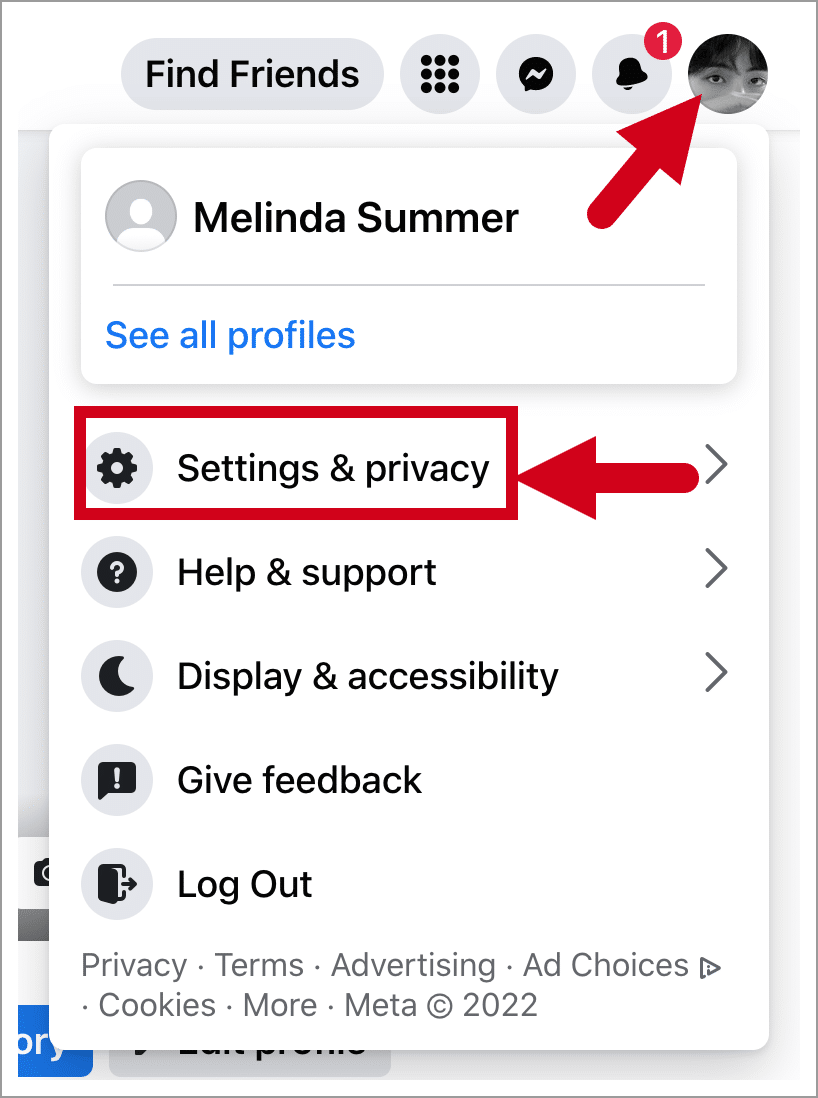
Task: Open the Advertising footer link
Action: [x=413, y=965]
